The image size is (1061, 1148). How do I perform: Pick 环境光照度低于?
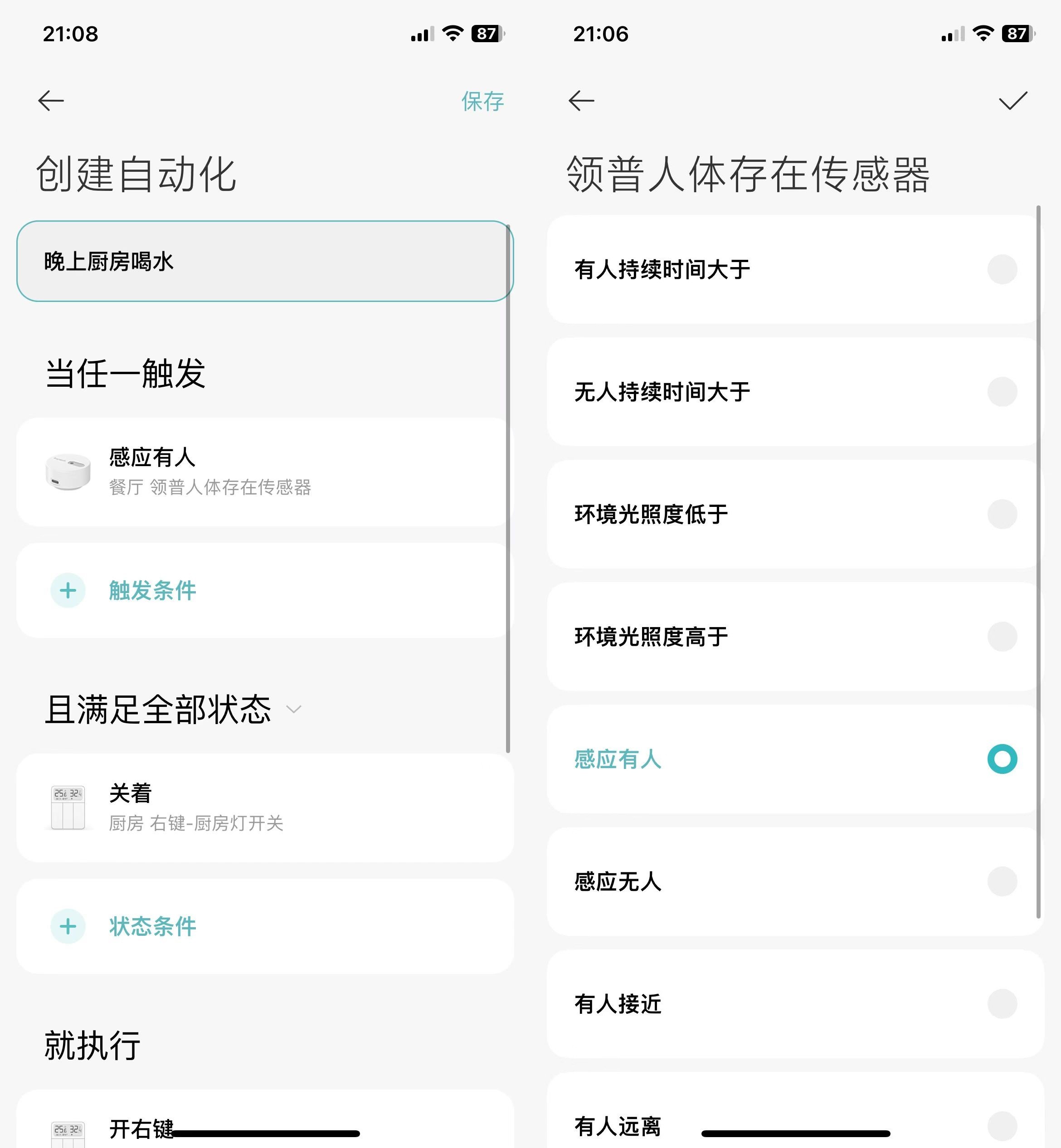tap(1002, 514)
